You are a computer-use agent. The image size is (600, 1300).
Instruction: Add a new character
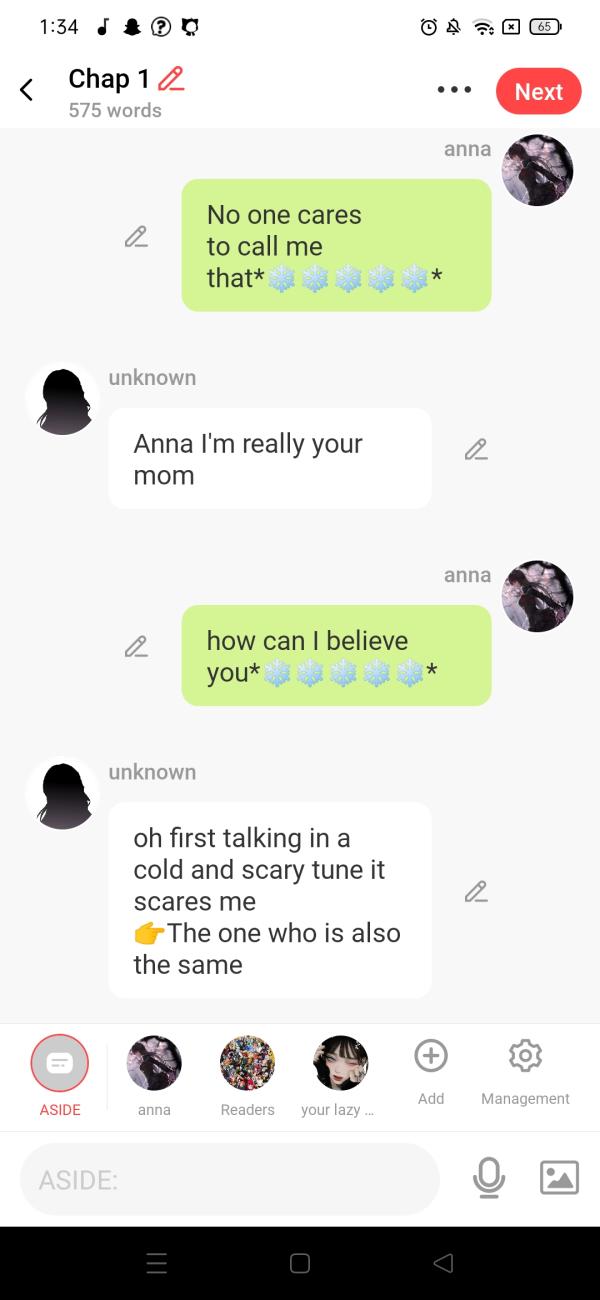431,1056
